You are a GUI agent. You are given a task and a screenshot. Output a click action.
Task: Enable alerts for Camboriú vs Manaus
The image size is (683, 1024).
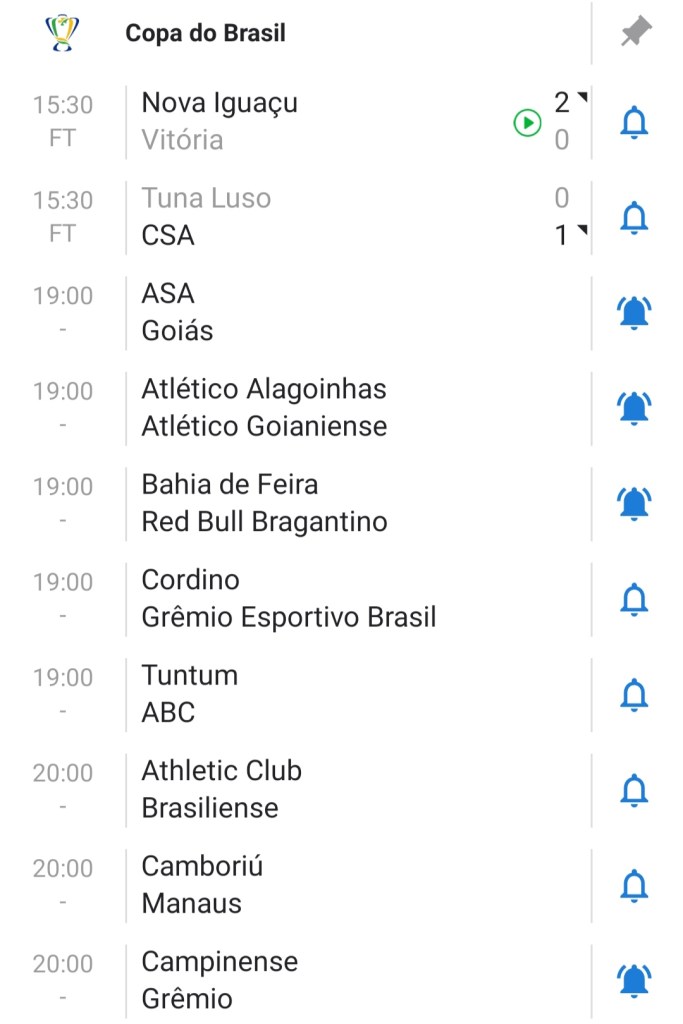(635, 885)
